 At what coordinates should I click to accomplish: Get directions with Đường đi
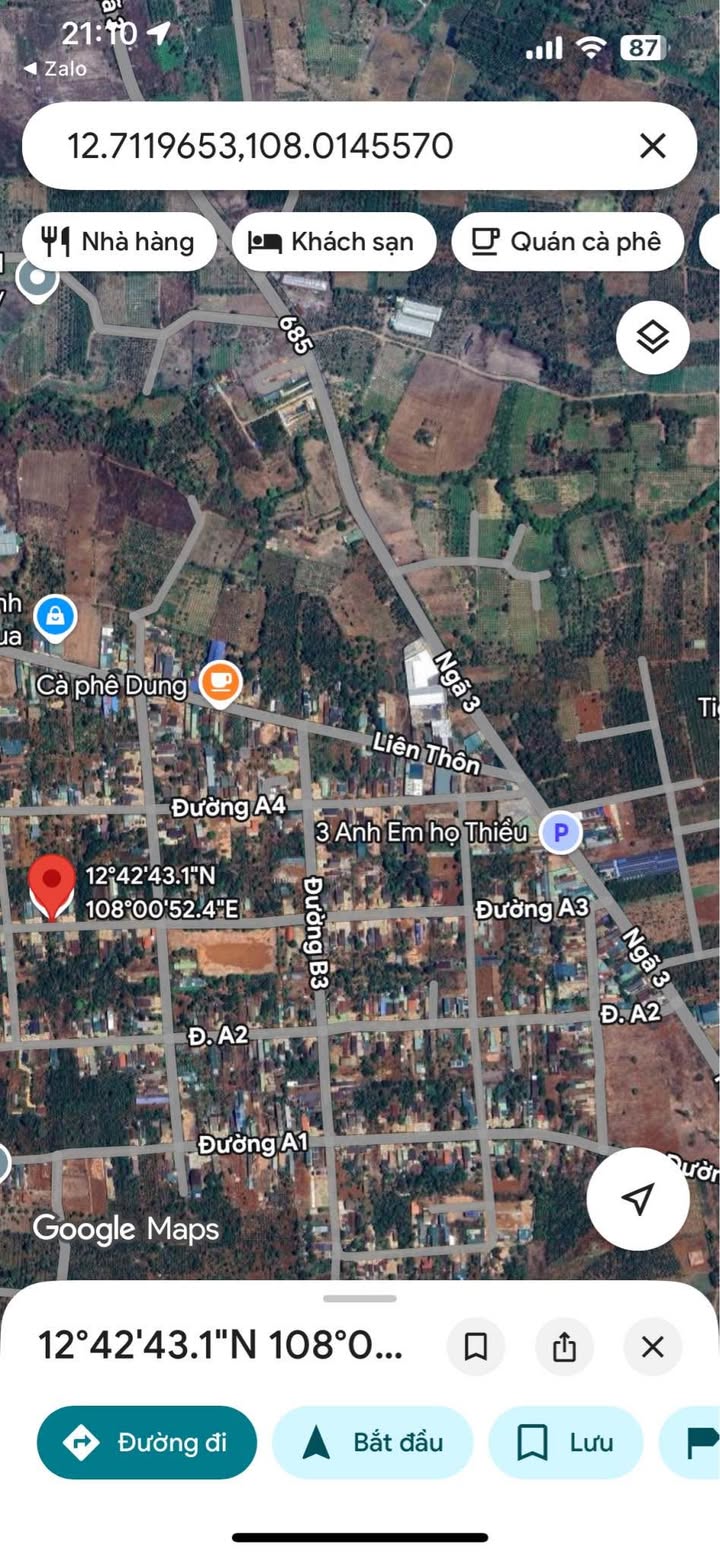click(x=147, y=1442)
